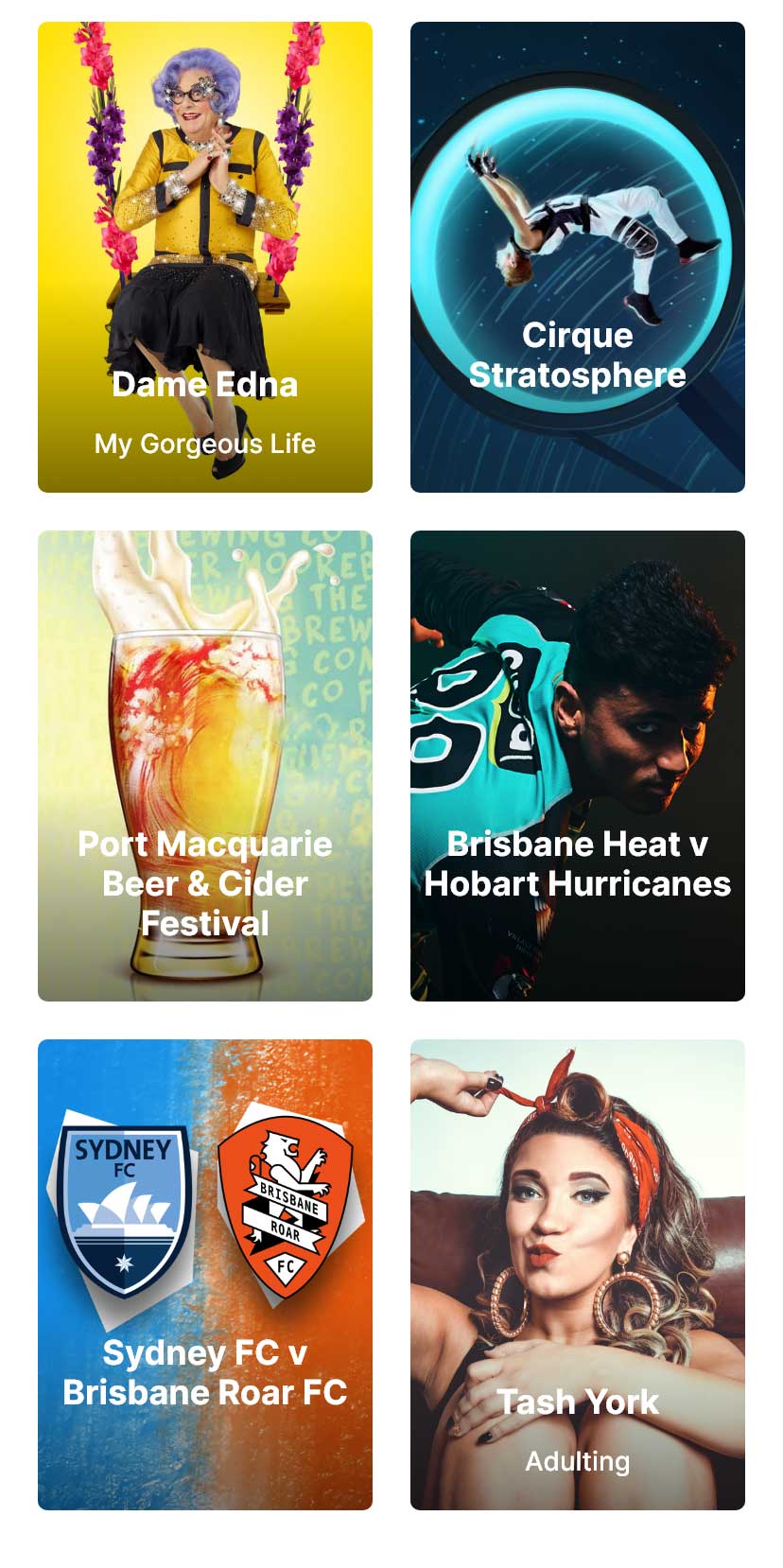Screen dimensions: 783x1568
Task: Click the "Brisbane Heat v Hobart Hurricanes" title
Action: coord(577,864)
